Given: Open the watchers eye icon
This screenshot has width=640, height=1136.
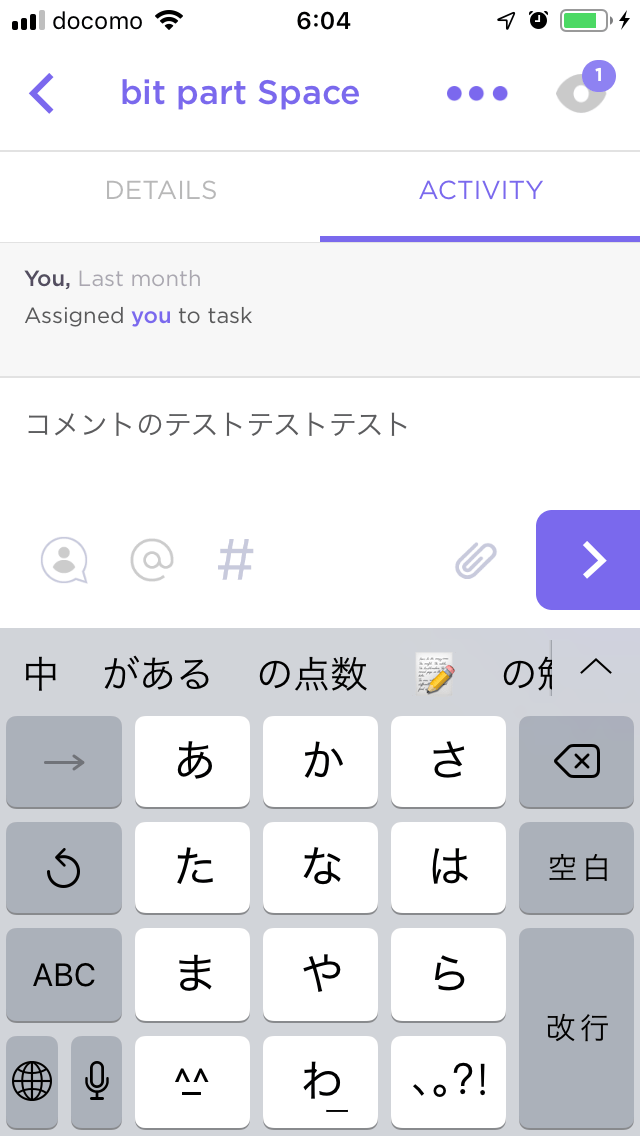Looking at the screenshot, I should point(582,90).
